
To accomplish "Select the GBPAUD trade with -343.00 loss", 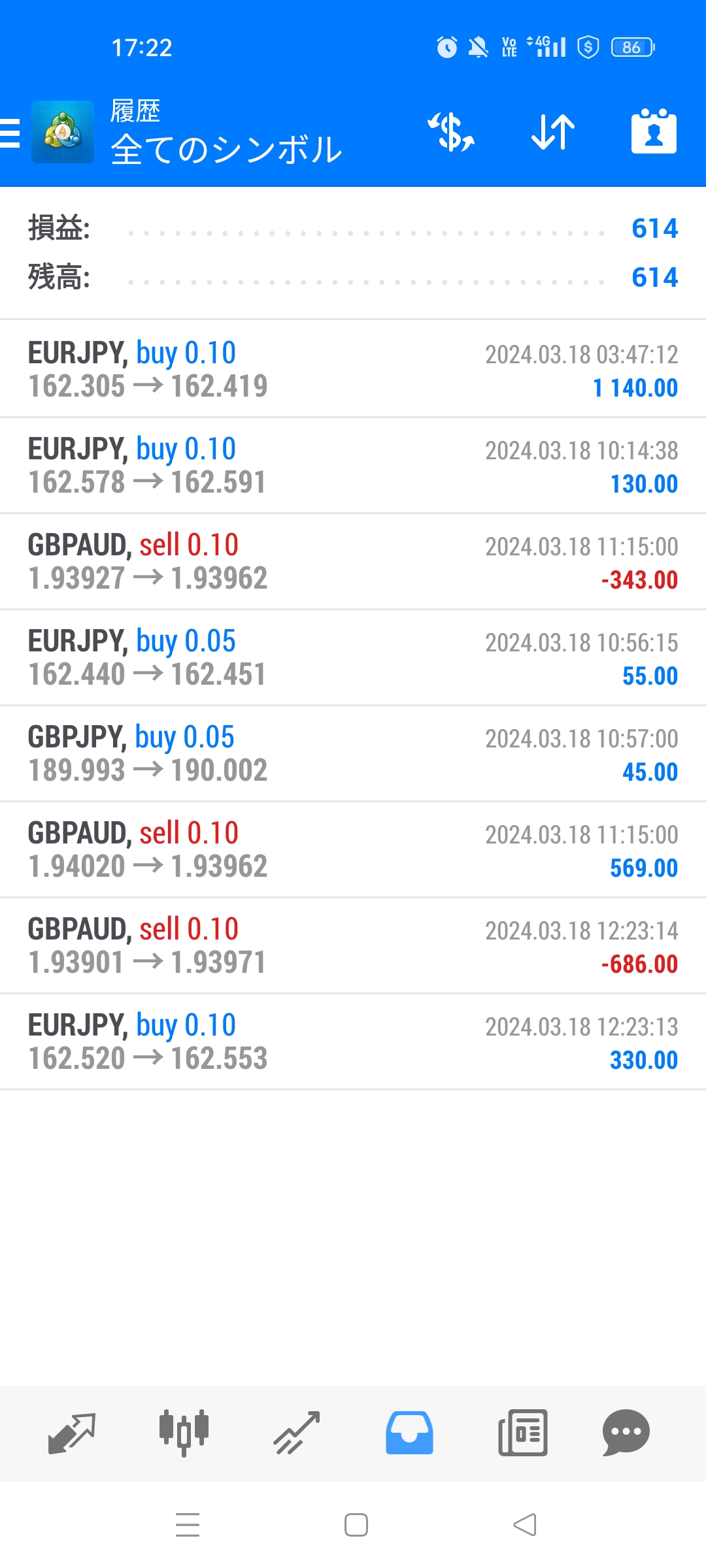I will 353,561.
